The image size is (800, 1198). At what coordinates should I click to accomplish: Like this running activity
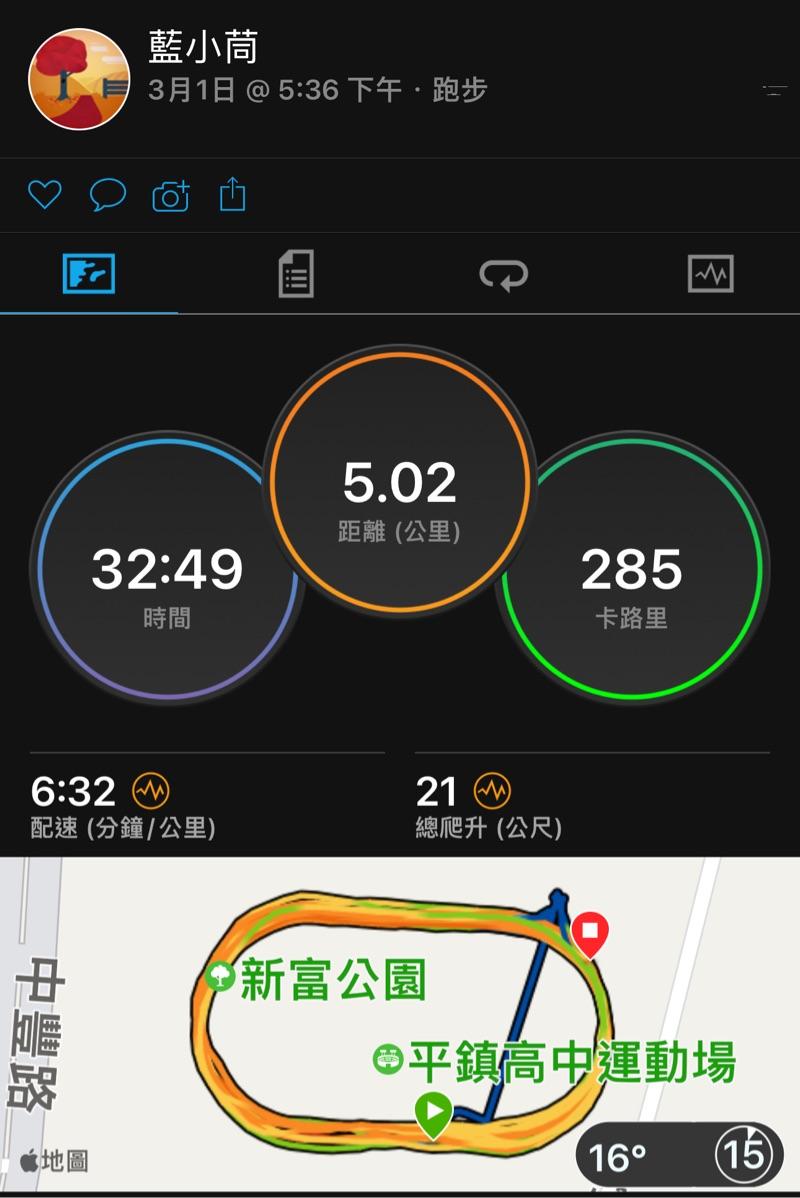[x=44, y=194]
